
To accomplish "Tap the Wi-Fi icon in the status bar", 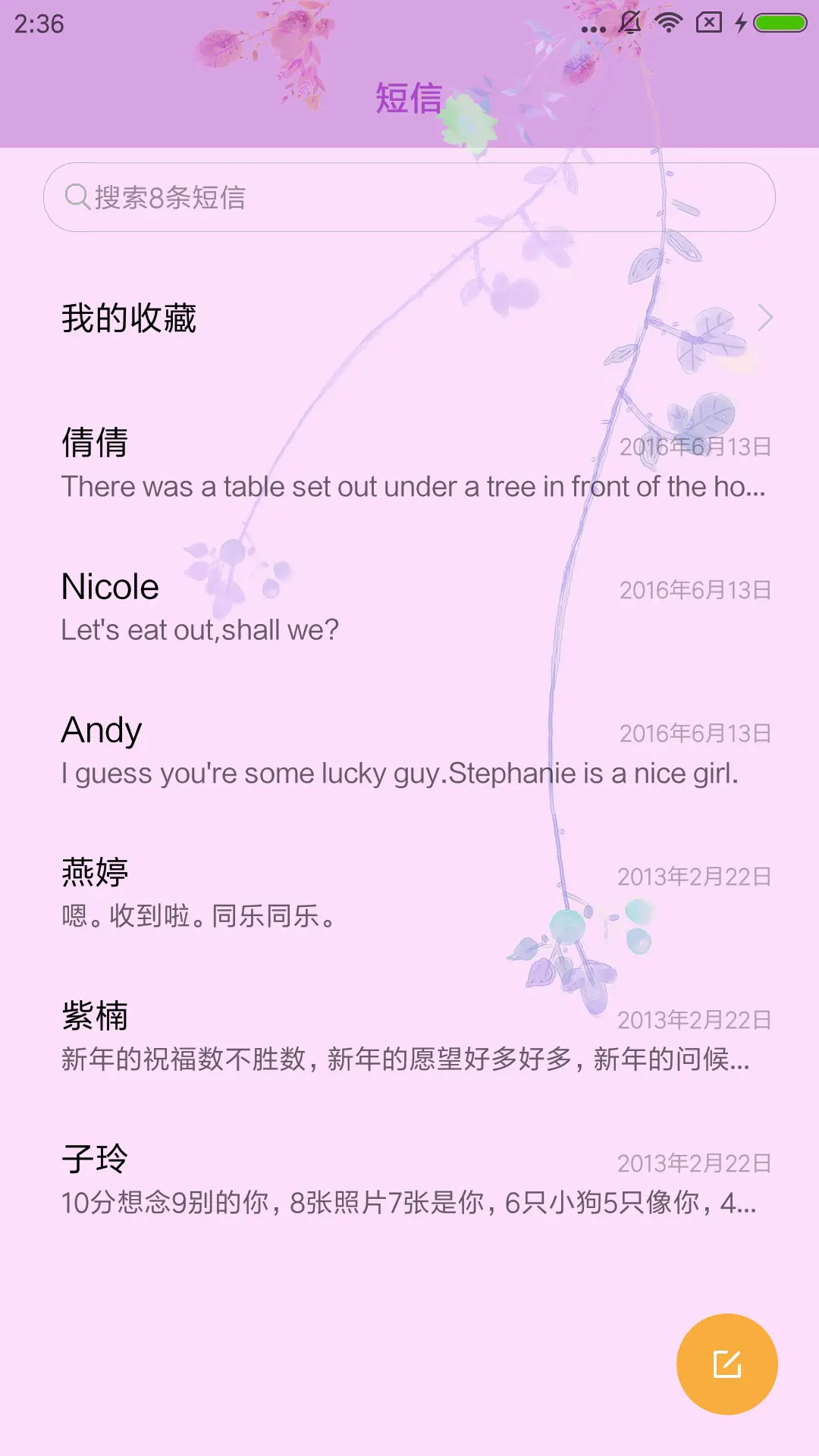I will tap(670, 21).
